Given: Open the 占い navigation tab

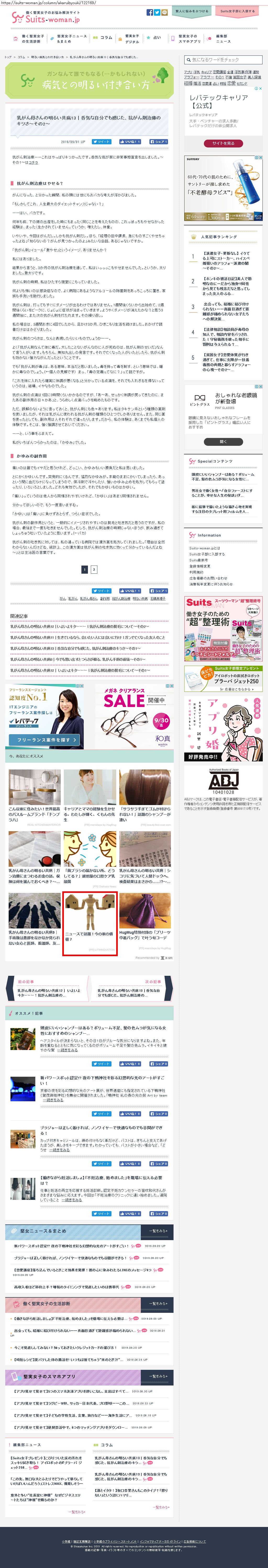Looking at the screenshot, I should [153, 38].
